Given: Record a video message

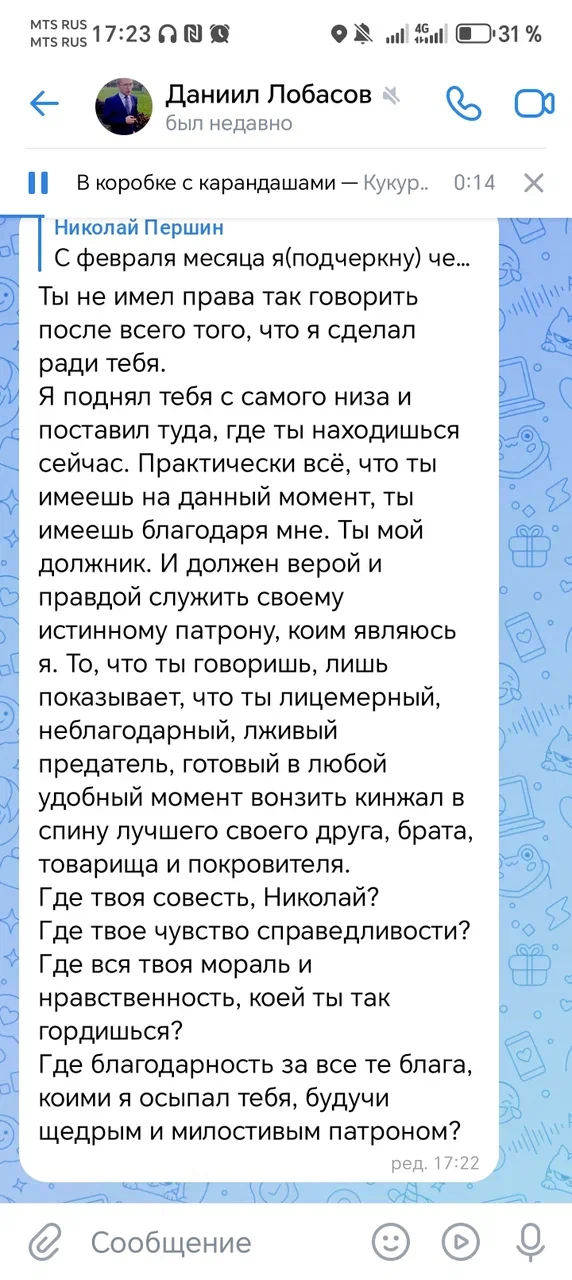Looking at the screenshot, I should click(x=460, y=1242).
